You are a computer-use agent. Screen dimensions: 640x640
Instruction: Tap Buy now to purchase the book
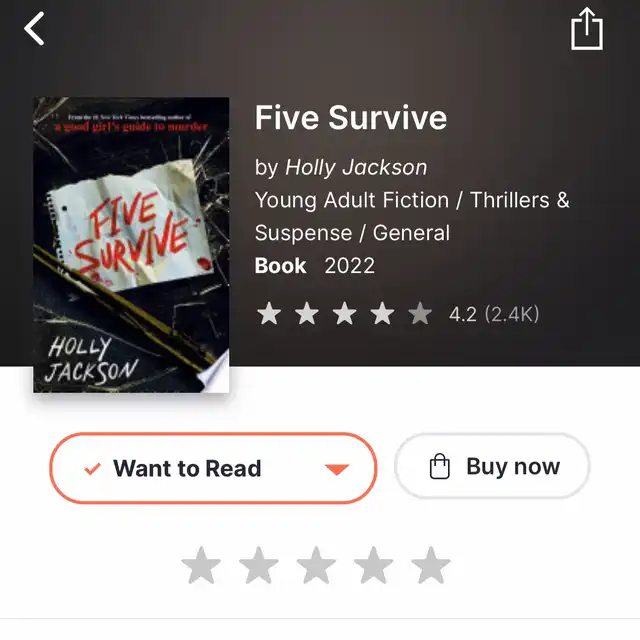click(x=493, y=467)
